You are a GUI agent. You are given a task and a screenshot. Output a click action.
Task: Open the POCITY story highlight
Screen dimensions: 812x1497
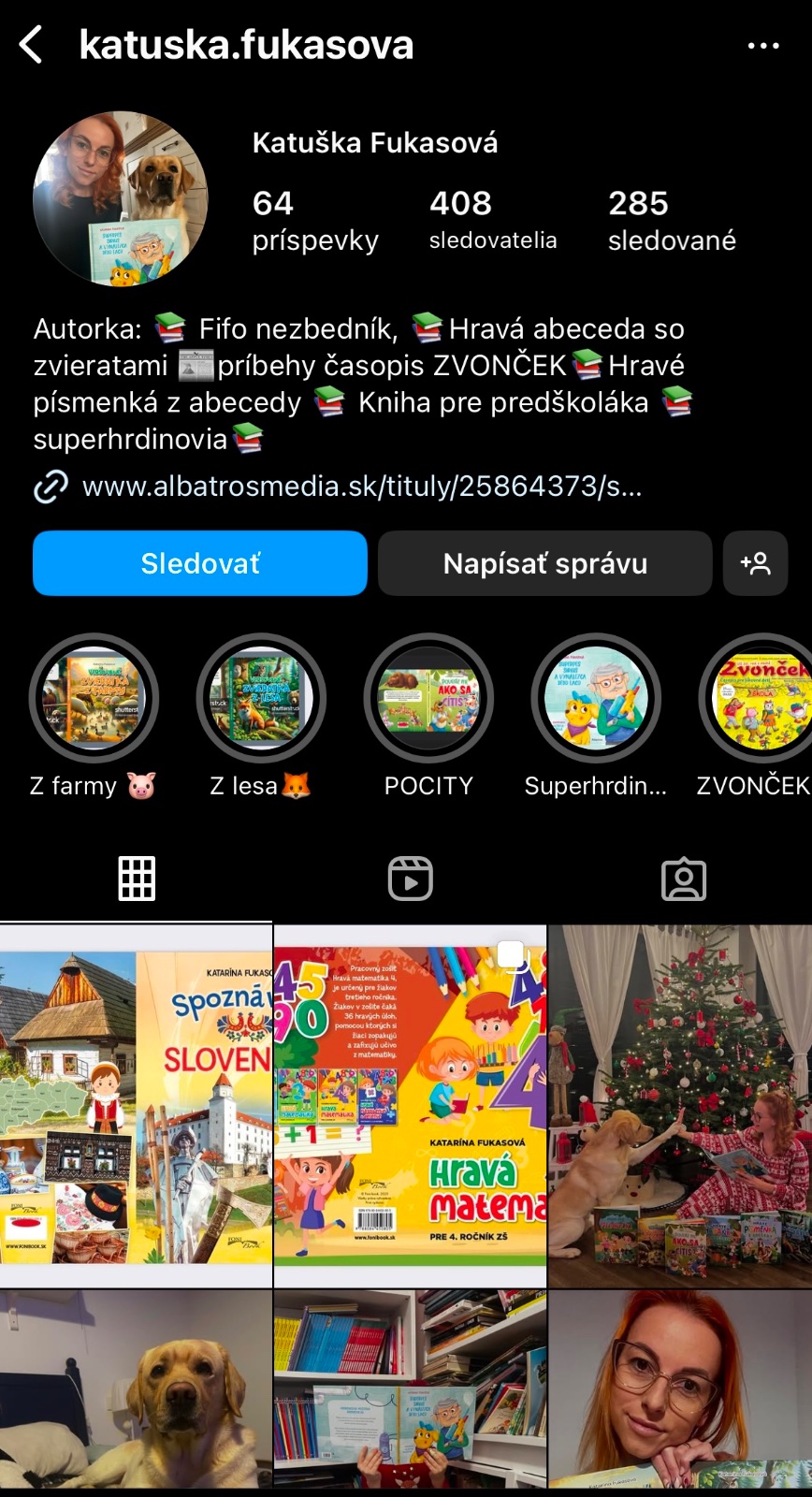(428, 698)
